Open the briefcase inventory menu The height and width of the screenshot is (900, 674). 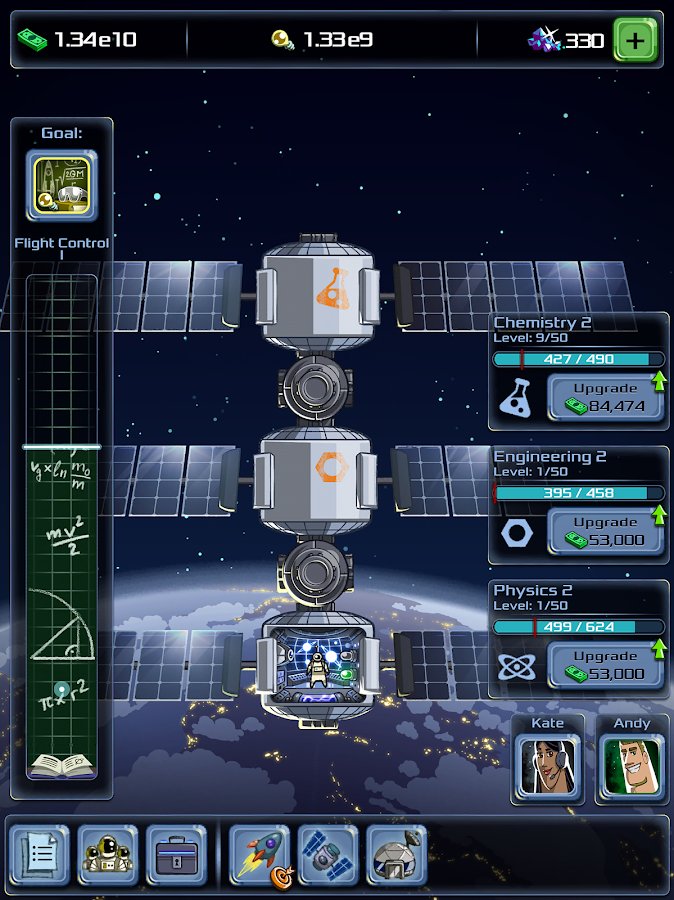coord(176,856)
